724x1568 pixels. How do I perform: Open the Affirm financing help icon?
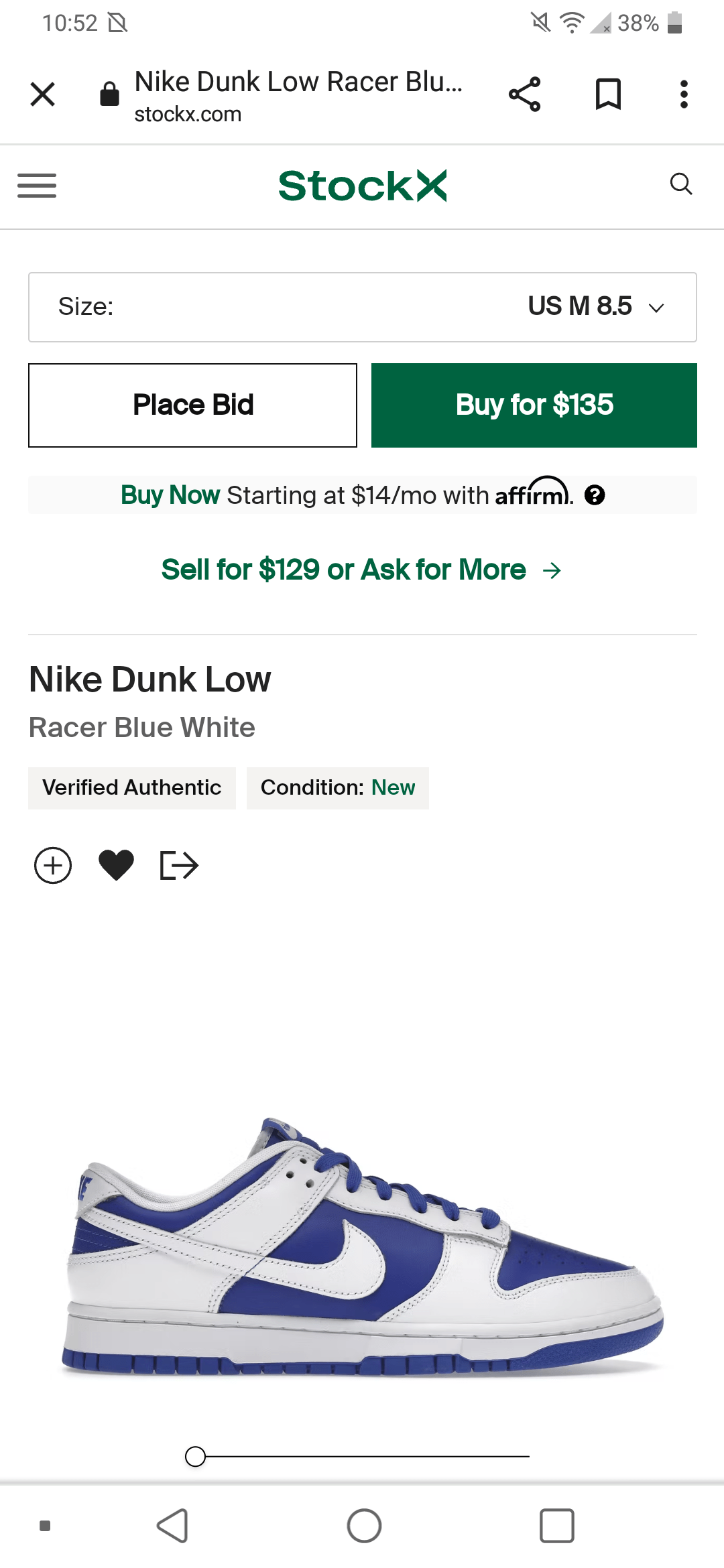coord(594,495)
